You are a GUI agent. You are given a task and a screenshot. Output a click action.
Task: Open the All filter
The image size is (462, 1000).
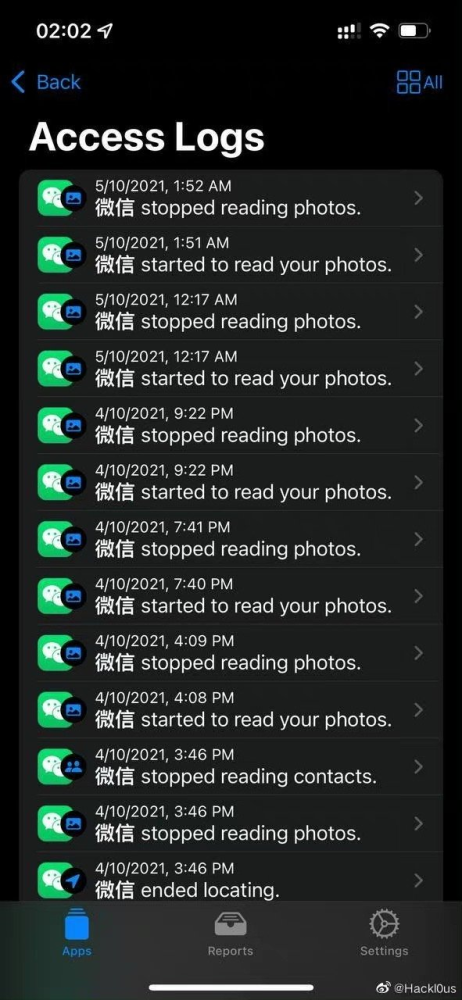pos(419,82)
